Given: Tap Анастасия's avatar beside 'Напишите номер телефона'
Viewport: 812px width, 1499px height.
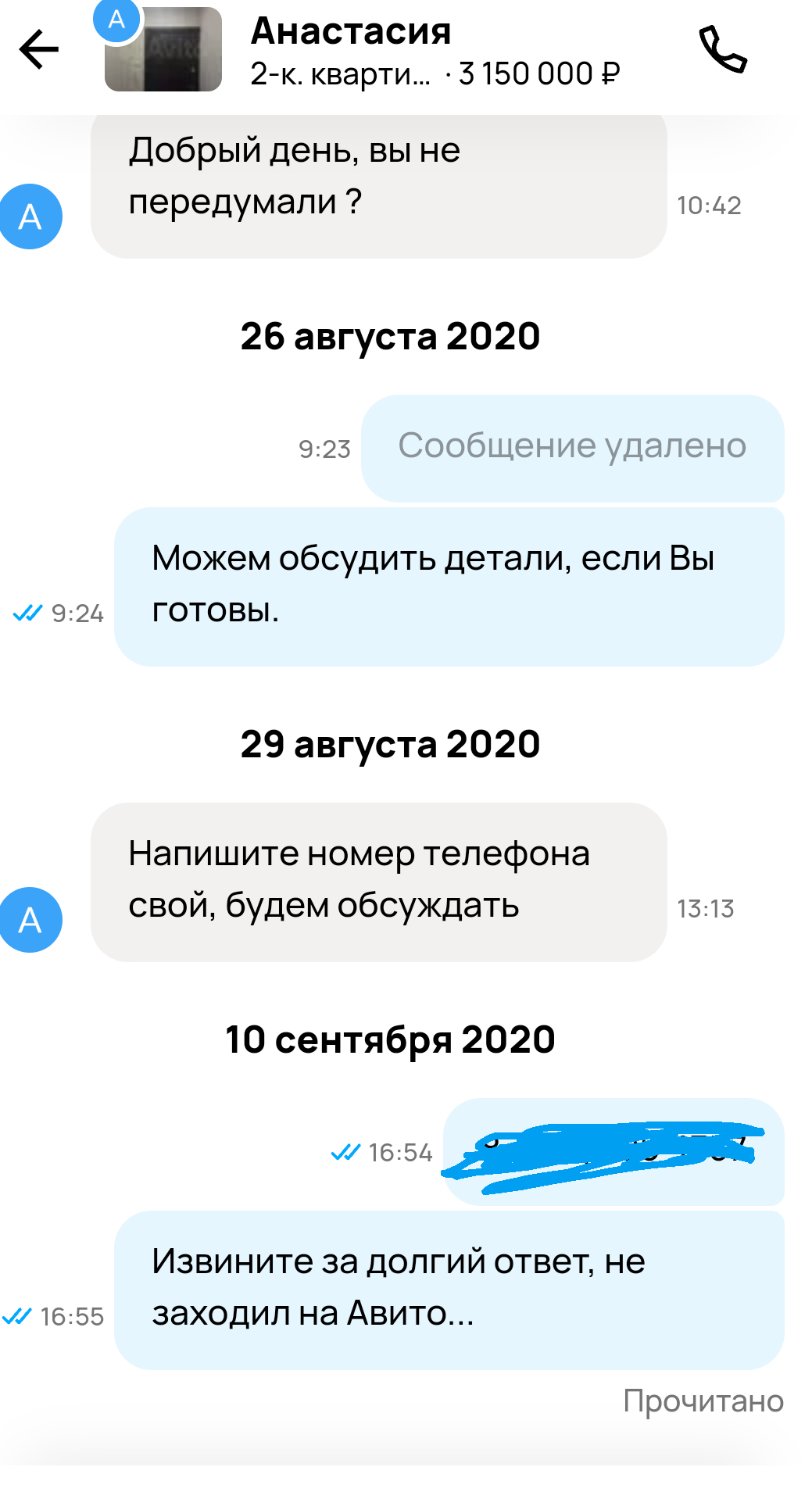Looking at the screenshot, I should pos(30,920).
